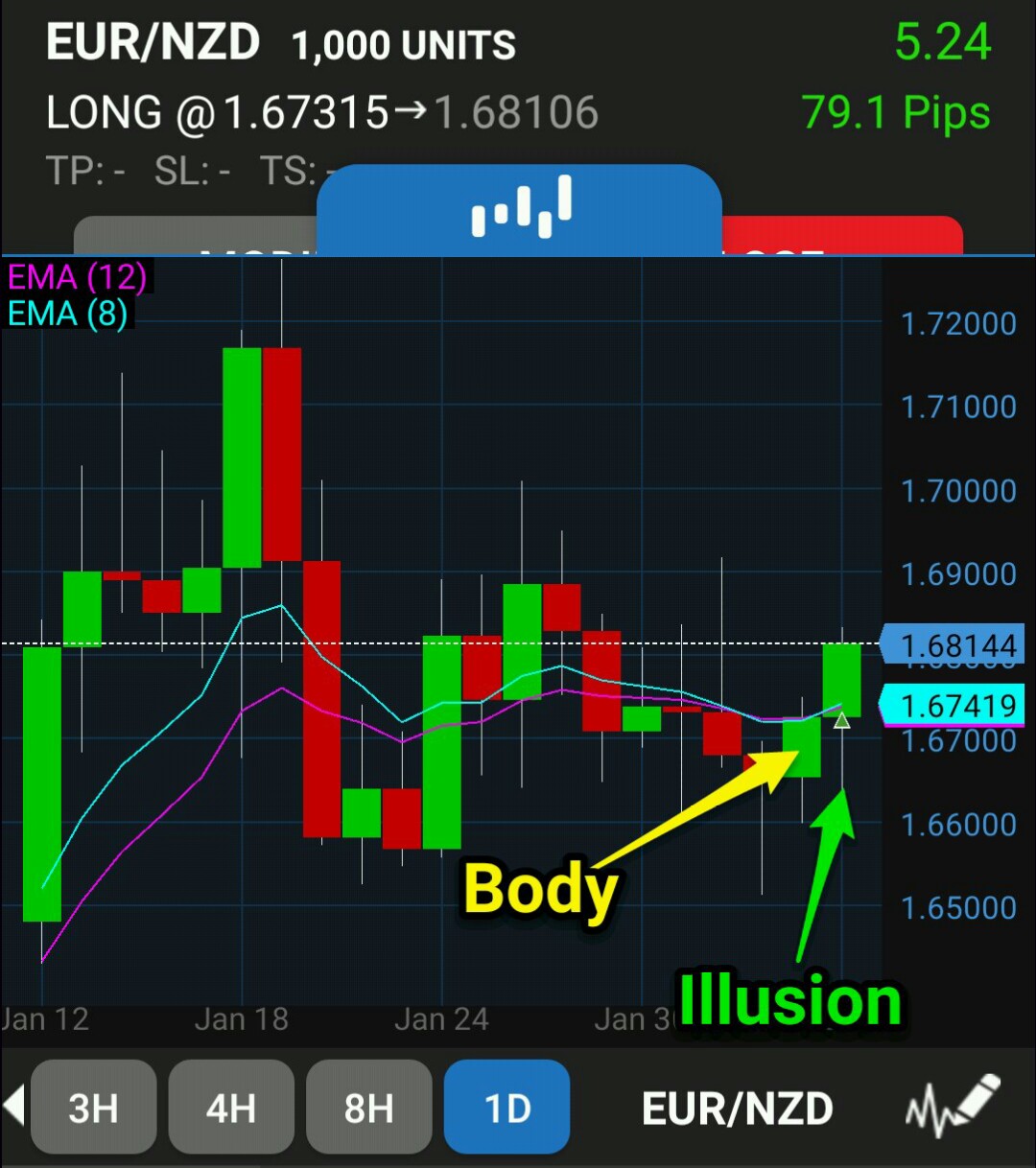Select the 3H timeframe
1036x1168 pixels.
click(x=93, y=1108)
